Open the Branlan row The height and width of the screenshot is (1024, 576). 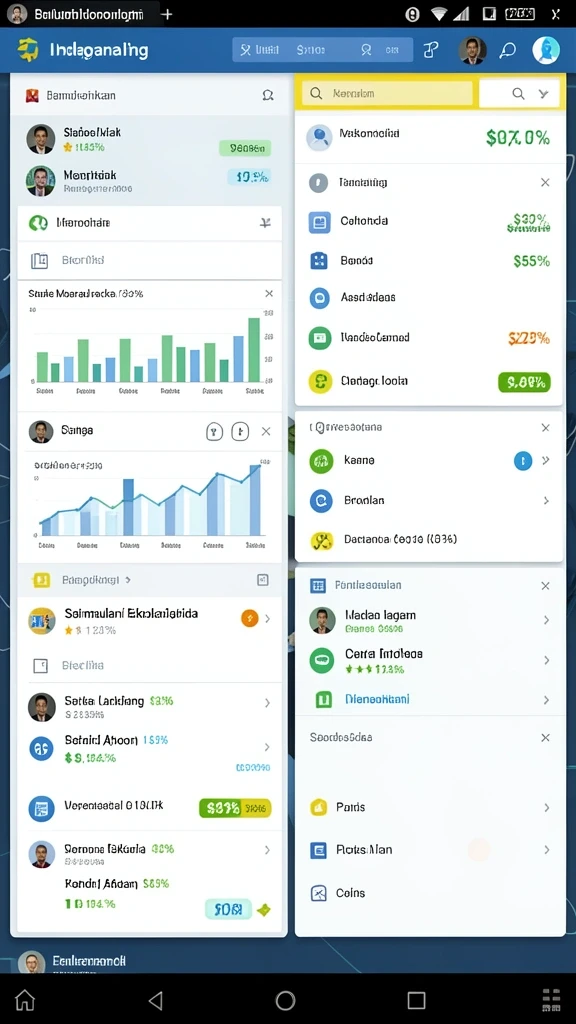point(430,501)
